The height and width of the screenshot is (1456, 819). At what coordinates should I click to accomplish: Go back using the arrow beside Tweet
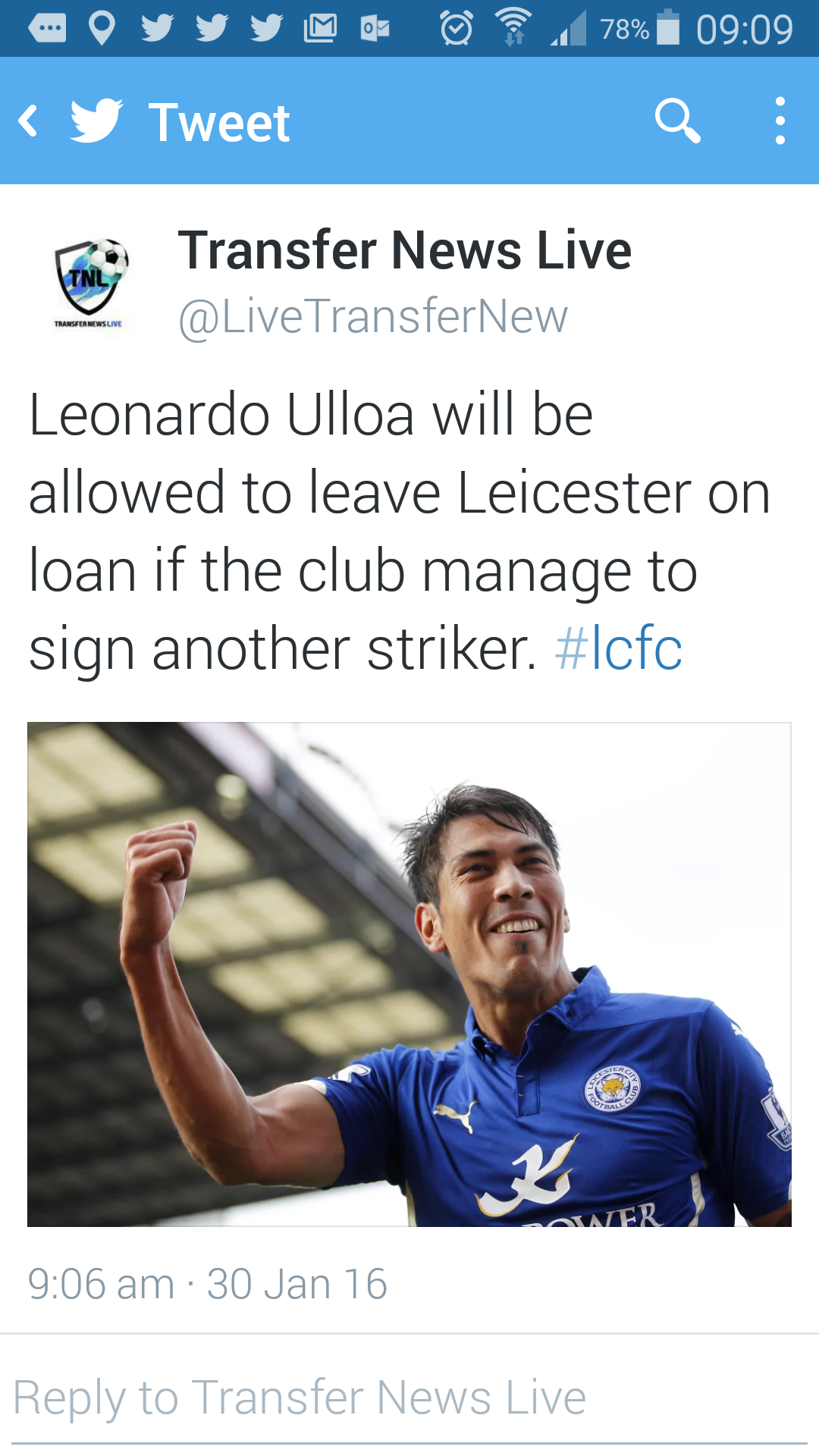click(29, 121)
